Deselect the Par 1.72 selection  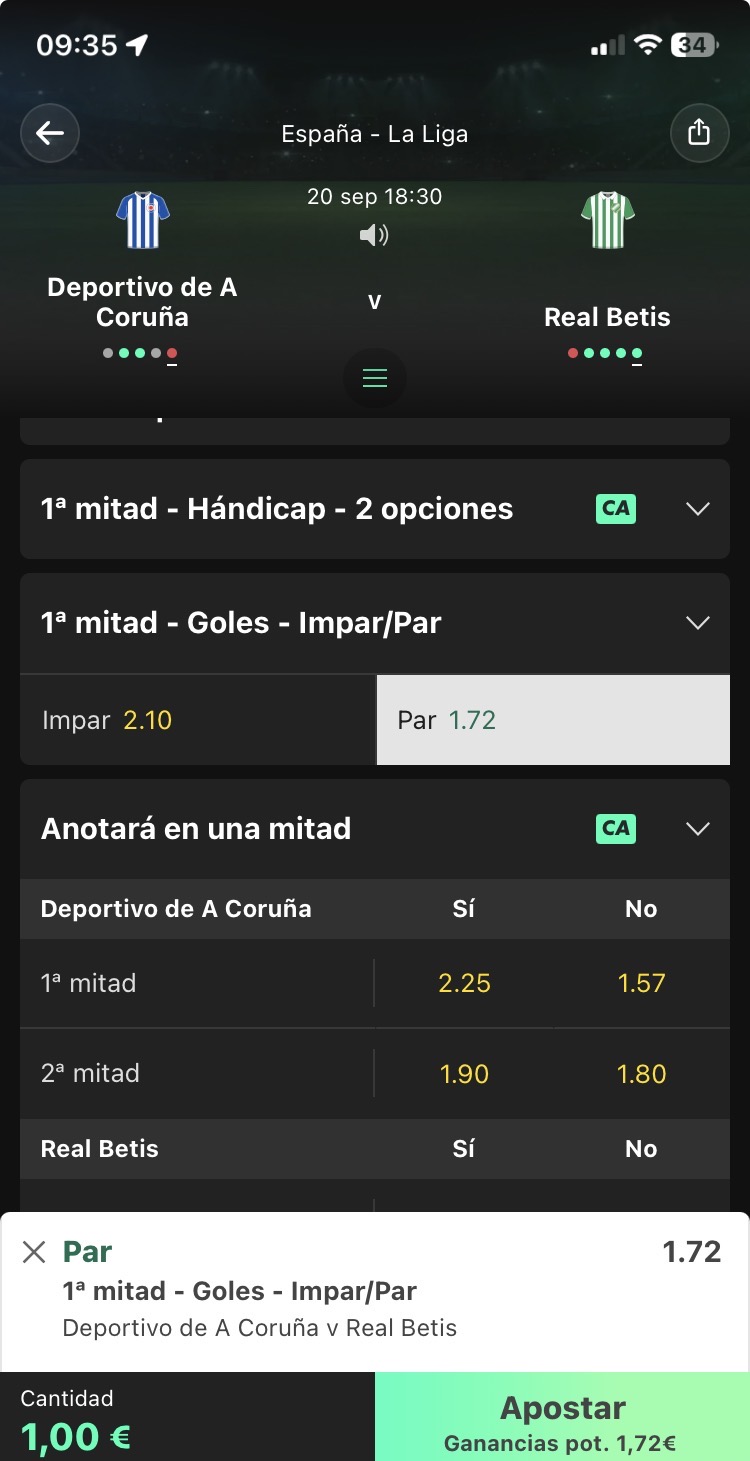(553, 720)
